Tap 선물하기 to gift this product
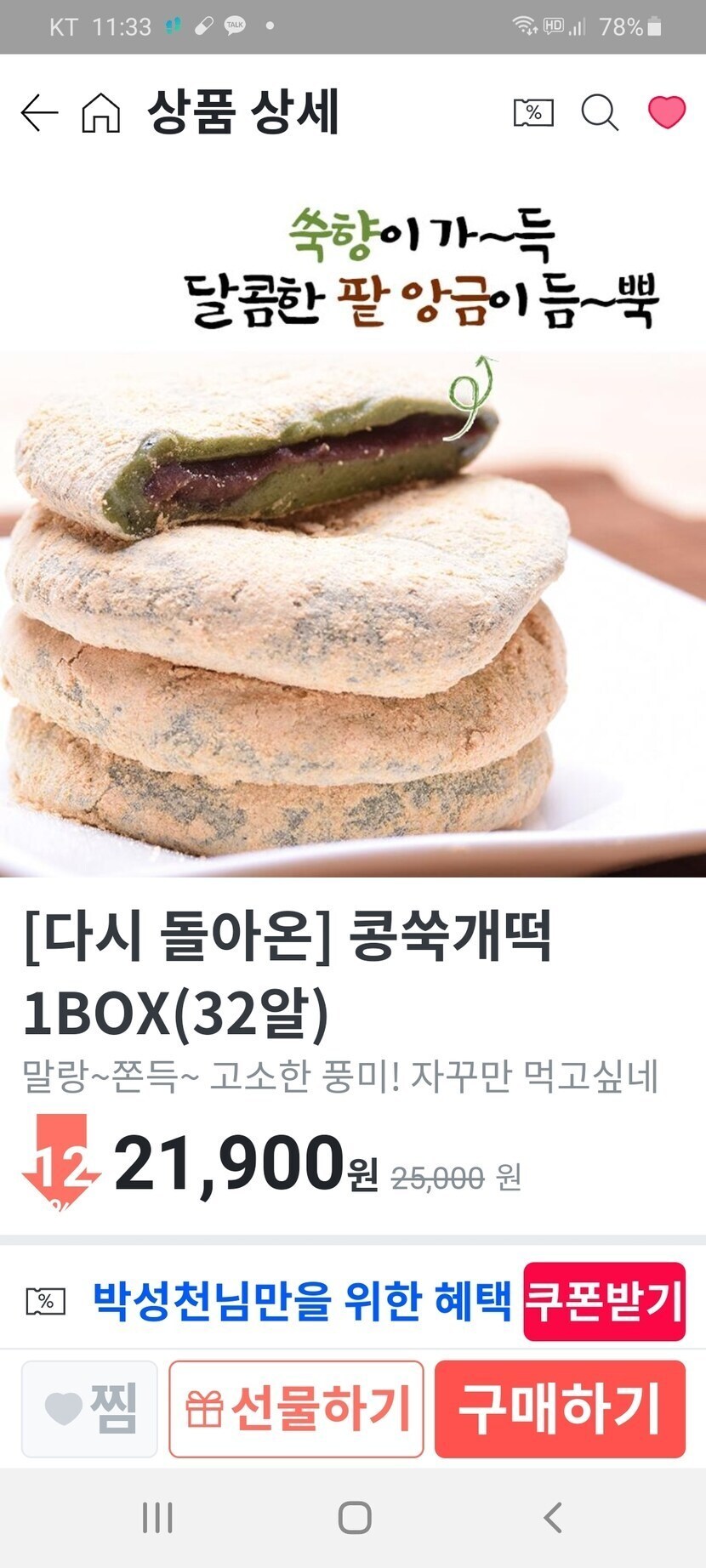706x1568 pixels. pyautogui.click(x=296, y=1408)
